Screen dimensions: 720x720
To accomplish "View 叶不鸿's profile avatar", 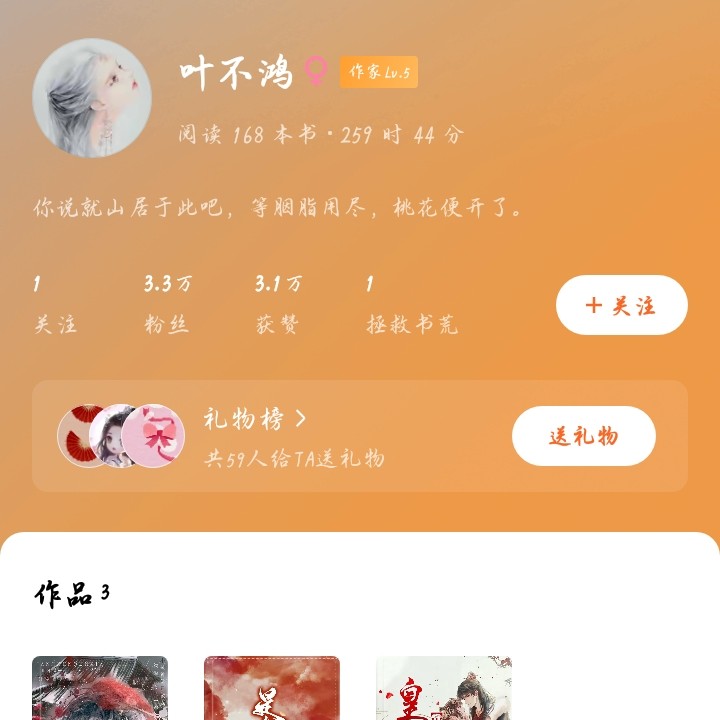I will [92, 98].
